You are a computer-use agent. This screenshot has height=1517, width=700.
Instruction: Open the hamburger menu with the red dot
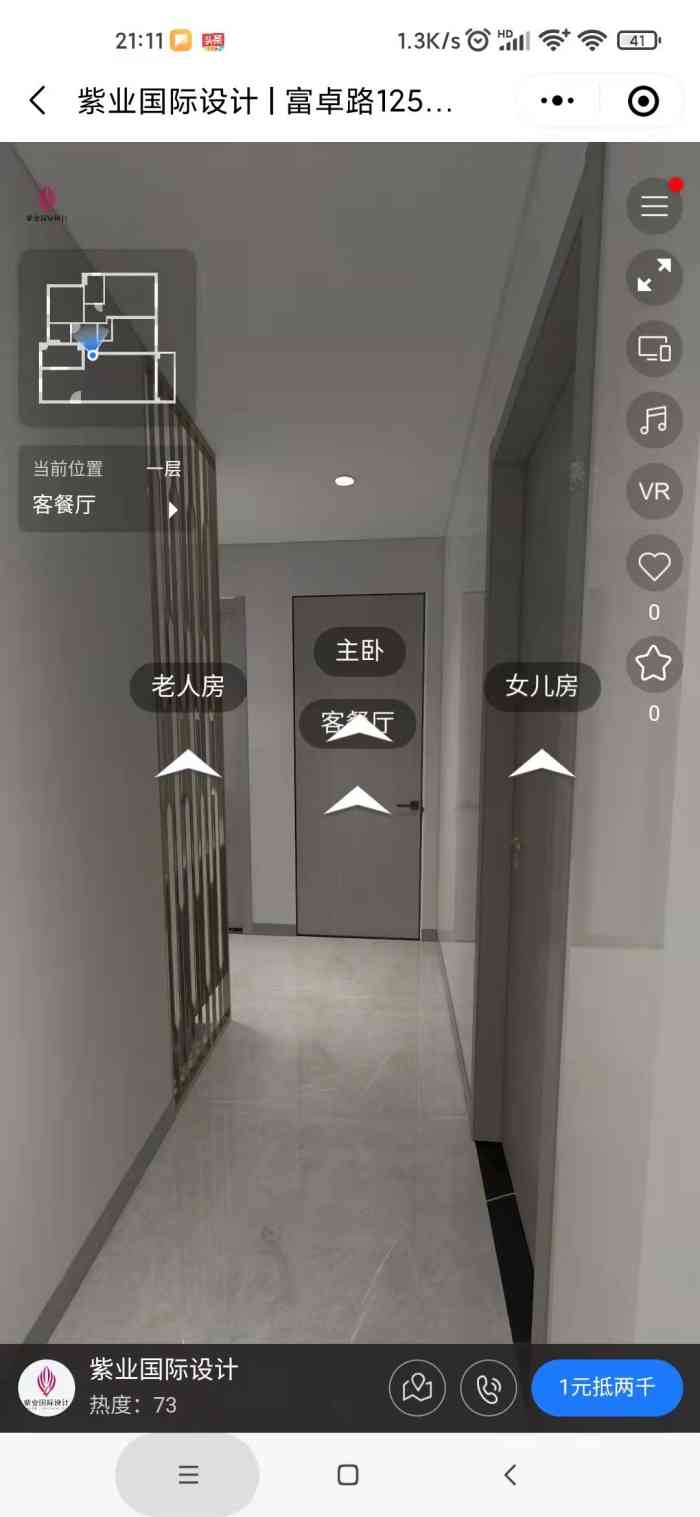[654, 207]
